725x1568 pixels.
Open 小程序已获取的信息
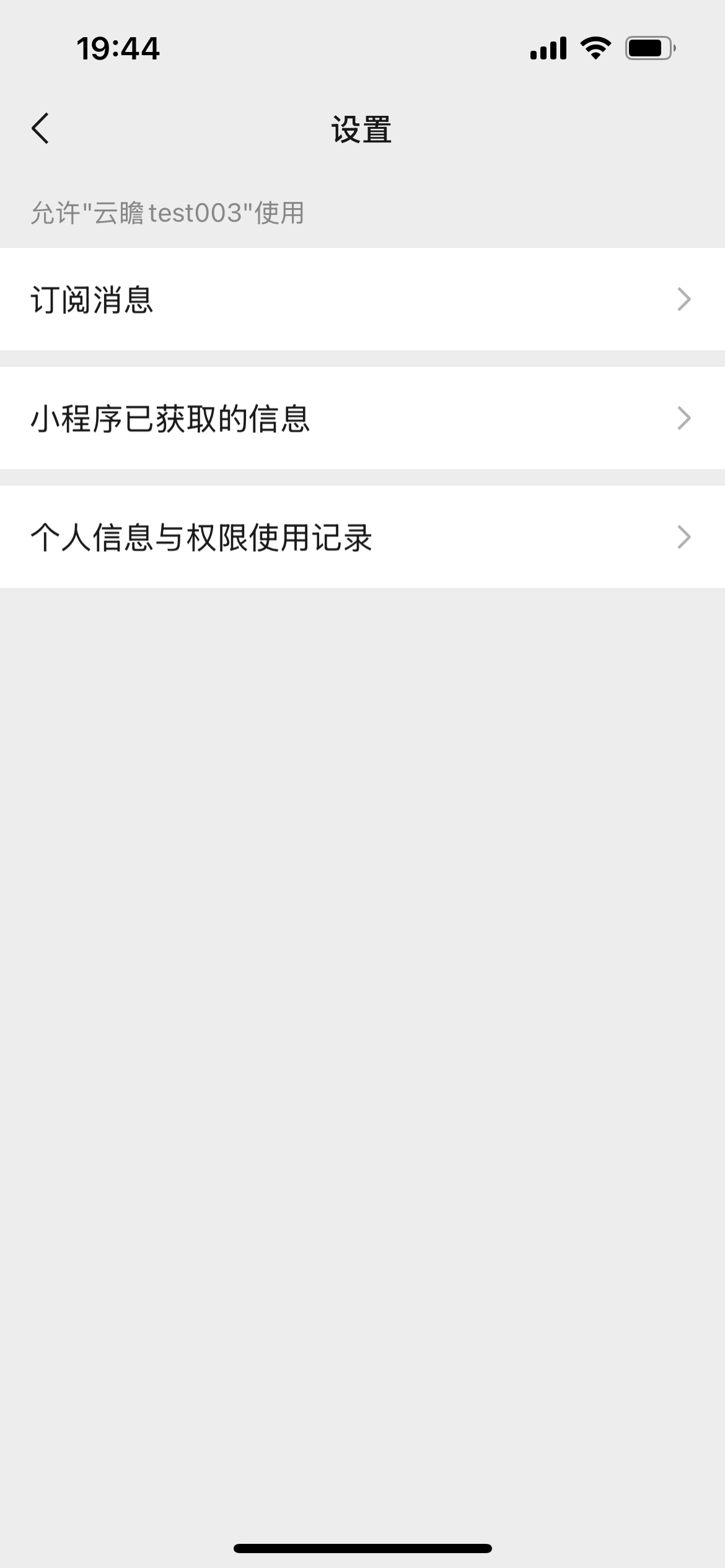(x=362, y=418)
